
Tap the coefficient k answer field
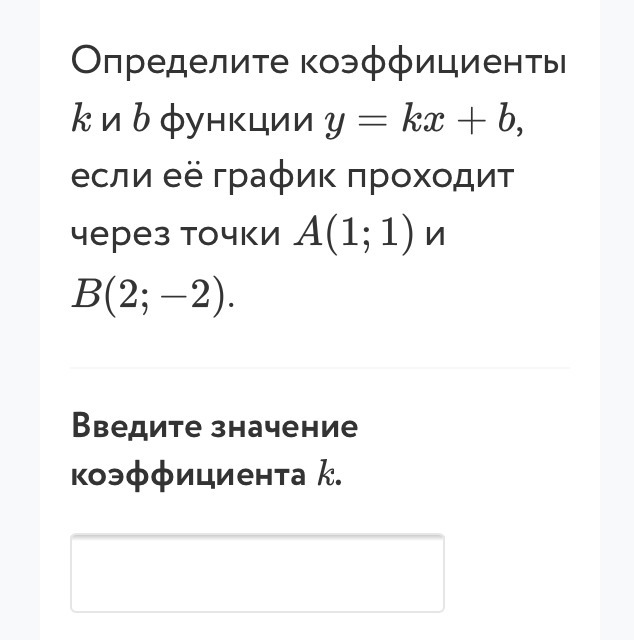(x=257, y=573)
